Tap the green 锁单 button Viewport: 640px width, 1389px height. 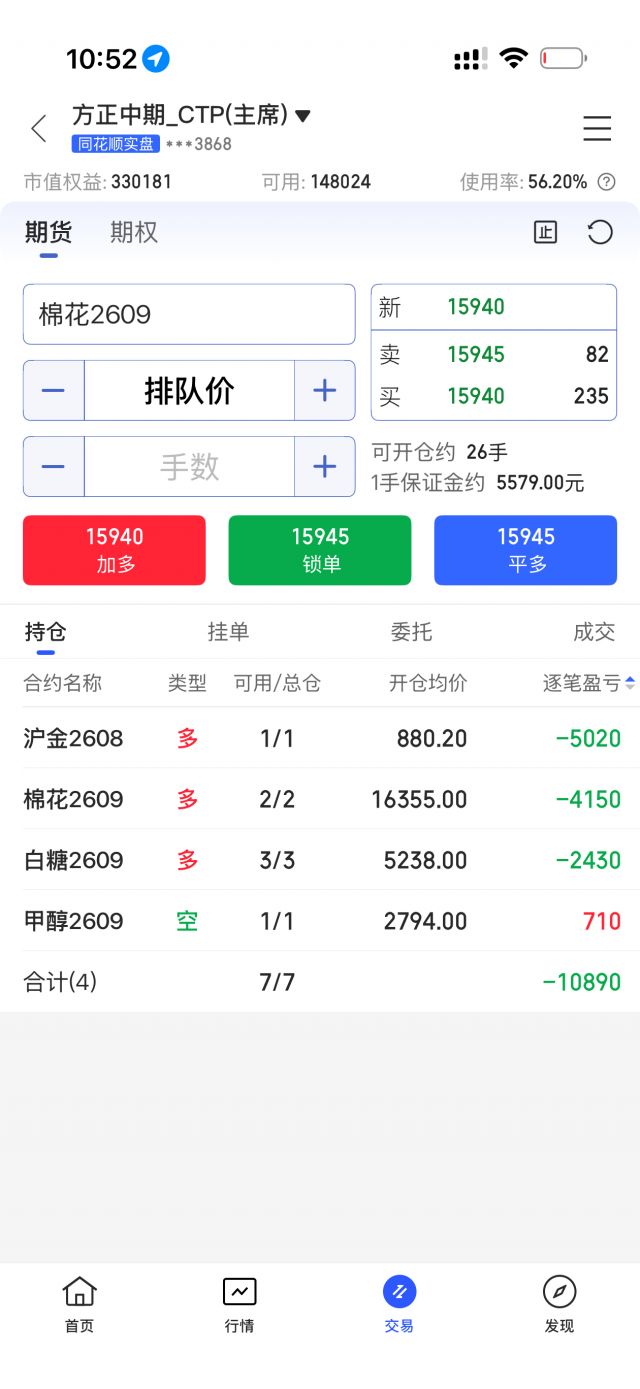tap(320, 550)
